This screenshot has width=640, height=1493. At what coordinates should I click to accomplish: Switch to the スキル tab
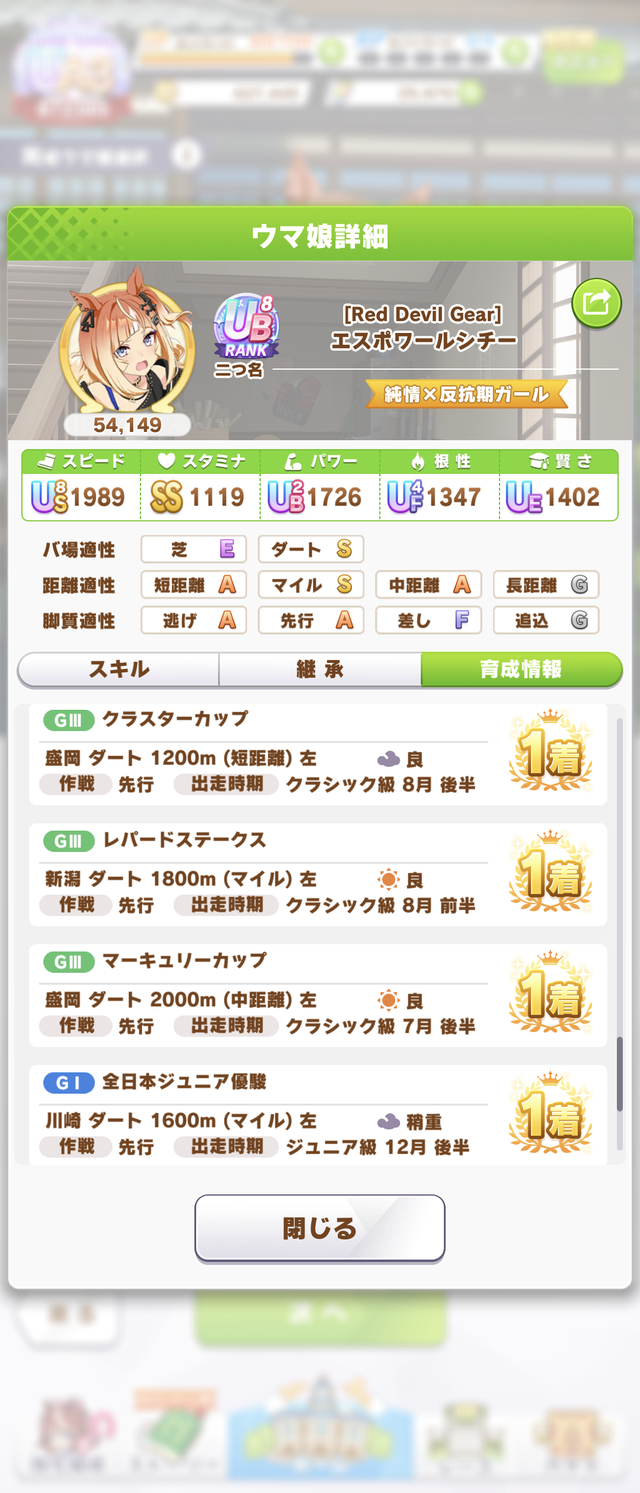coord(119,669)
